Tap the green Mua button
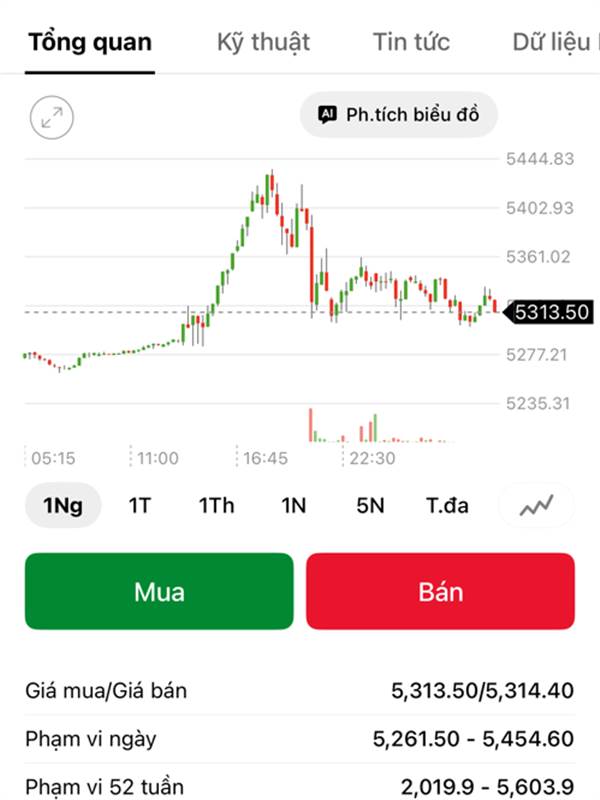Screen dimensions: 600x800 click(159, 591)
